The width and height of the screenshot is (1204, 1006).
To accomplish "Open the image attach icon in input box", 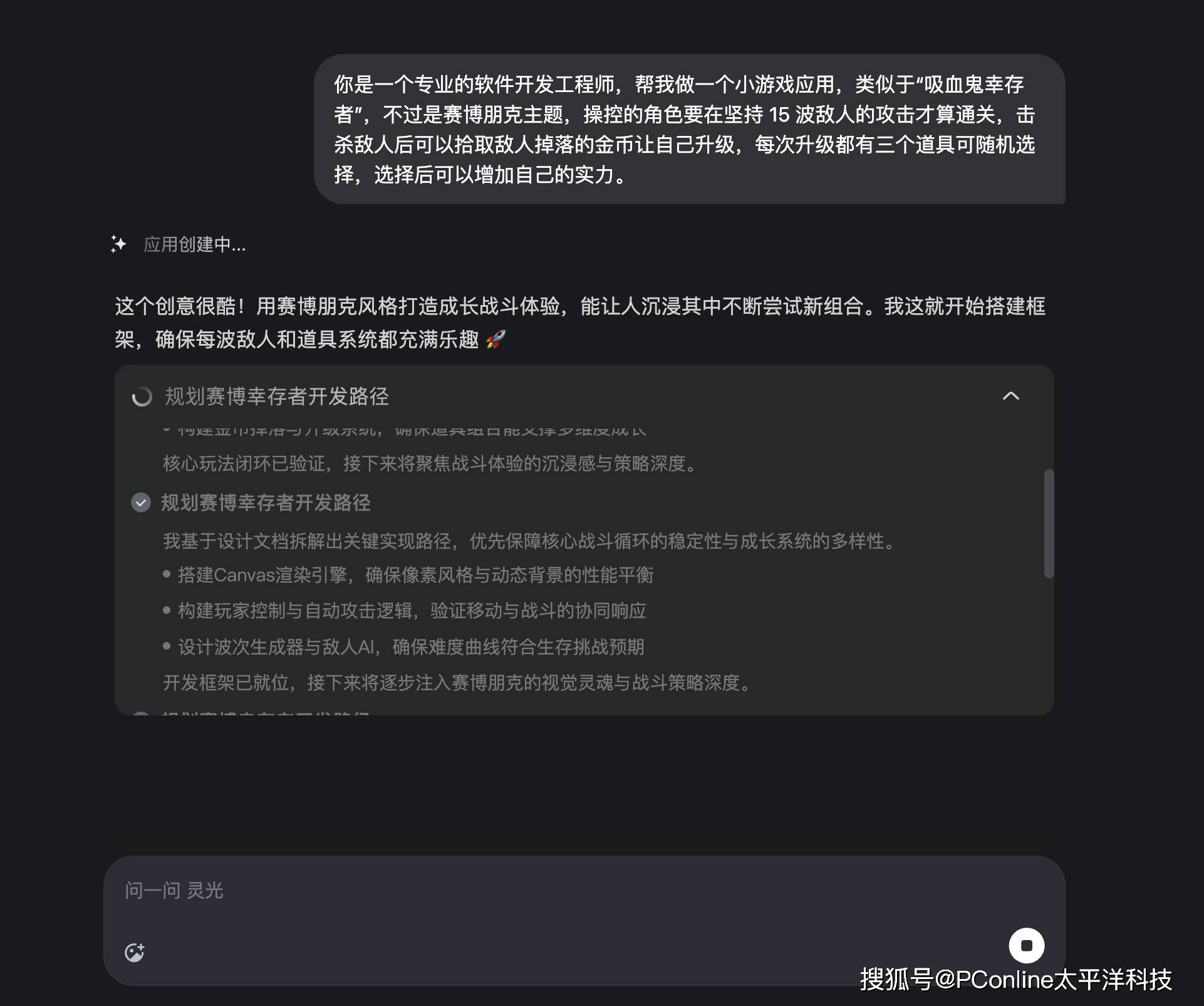I will point(135,952).
